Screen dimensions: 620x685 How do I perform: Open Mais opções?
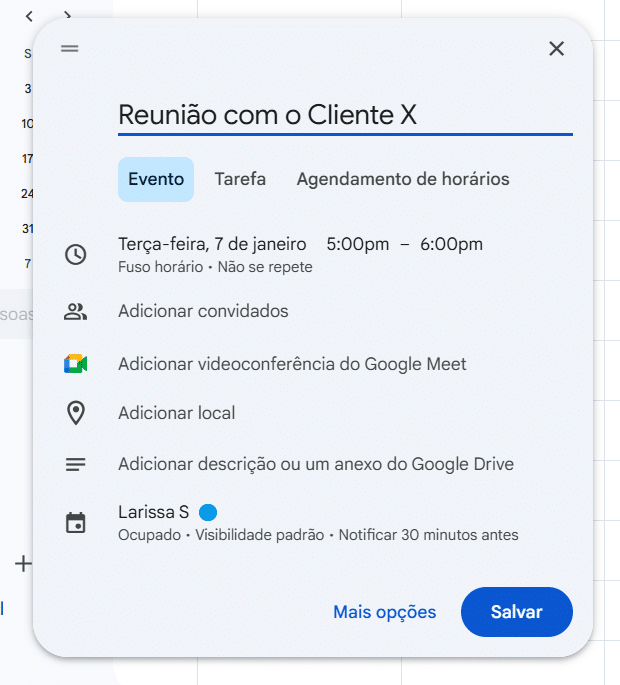(x=384, y=612)
